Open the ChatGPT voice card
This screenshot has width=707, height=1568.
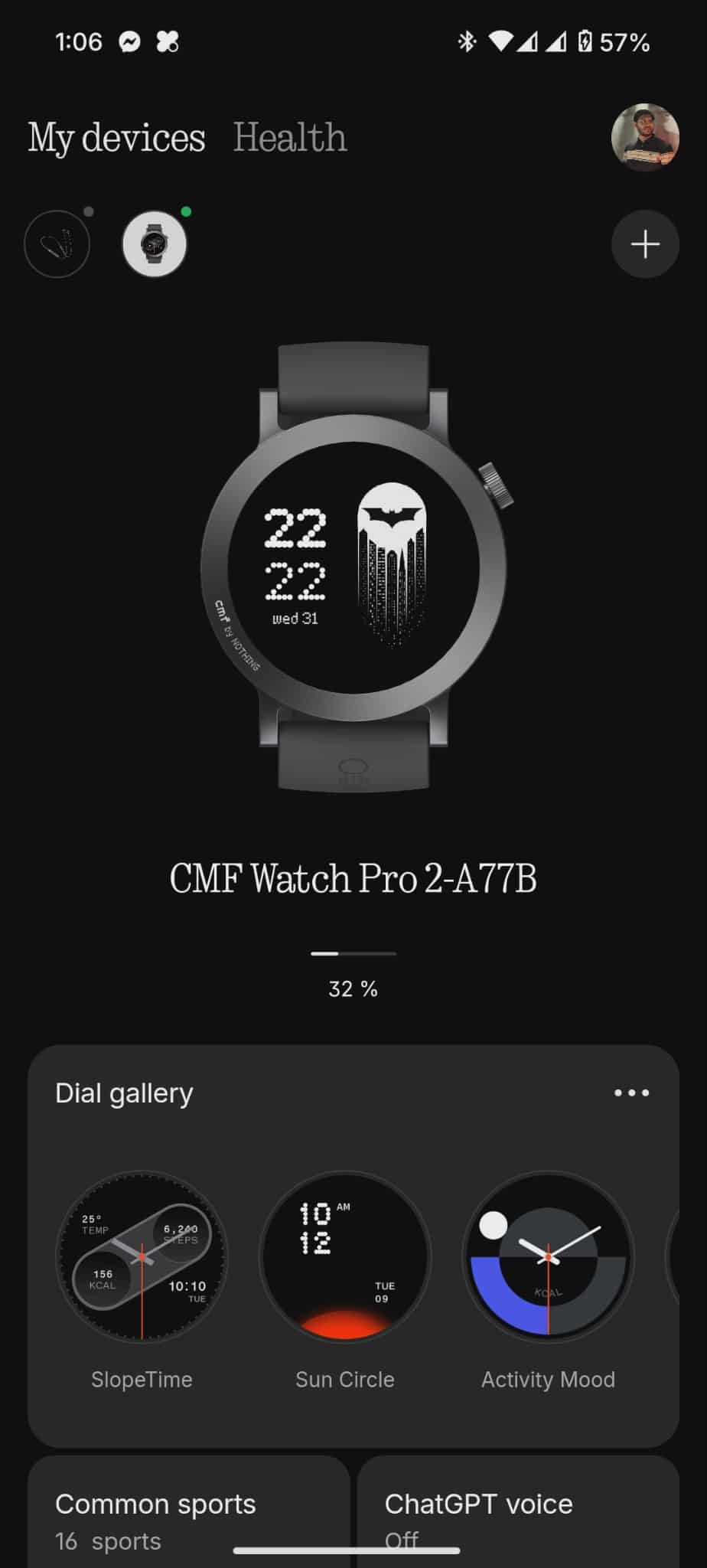[517, 1512]
